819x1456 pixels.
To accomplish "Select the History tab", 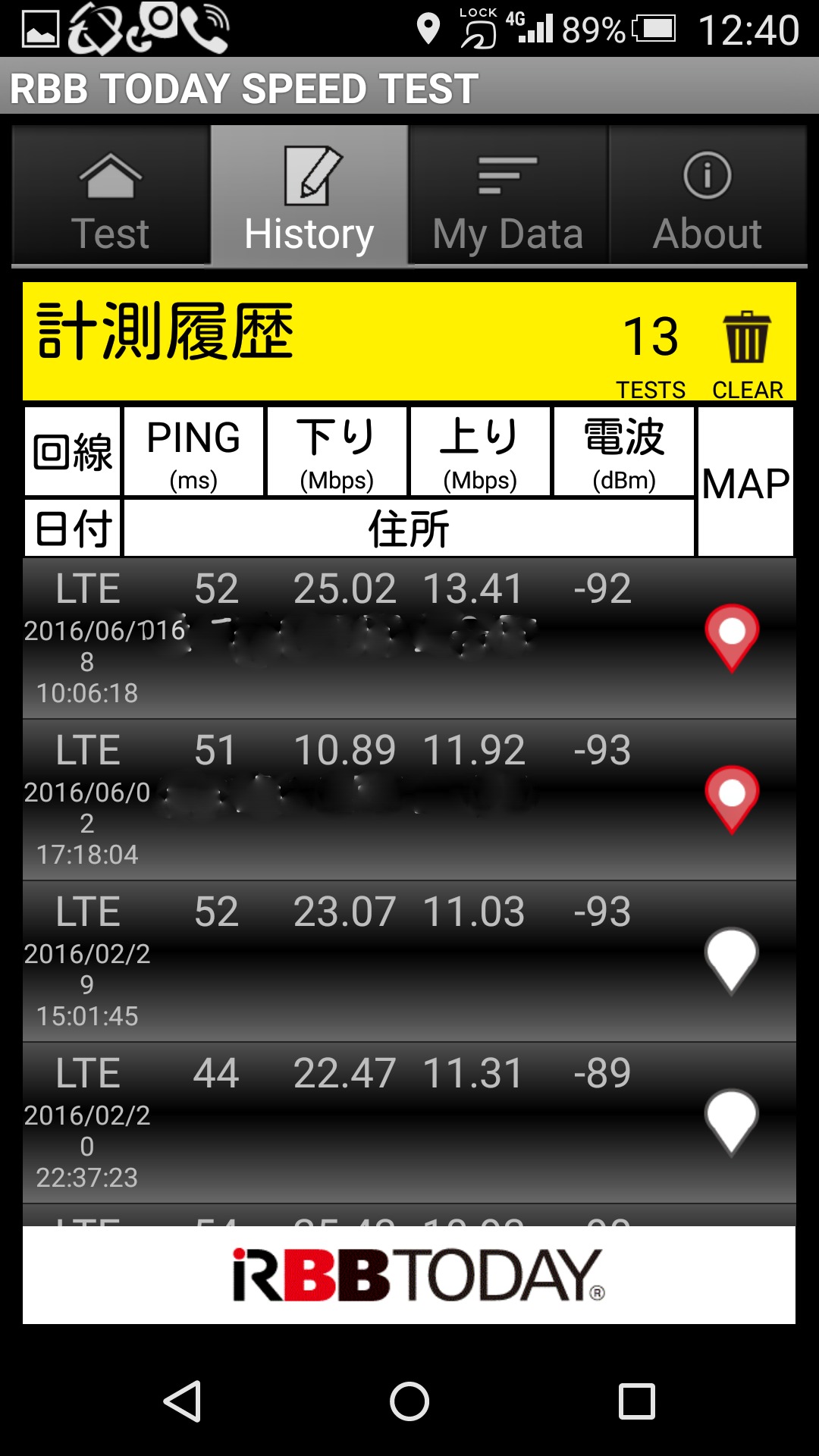I will [x=309, y=197].
